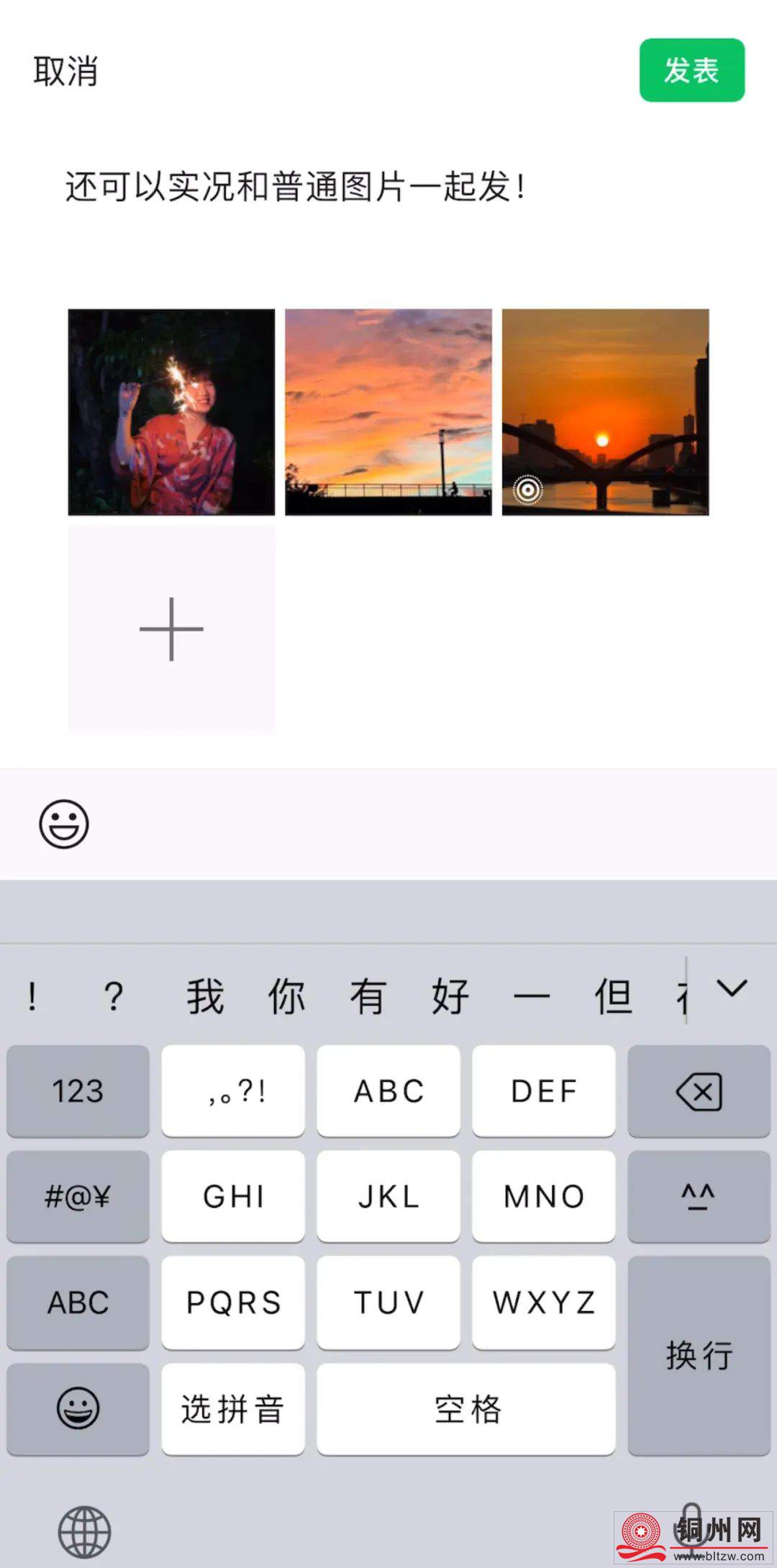Open the emoji keyboard from bottom-left key
The width and height of the screenshot is (777, 1568).
pyautogui.click(x=77, y=1408)
